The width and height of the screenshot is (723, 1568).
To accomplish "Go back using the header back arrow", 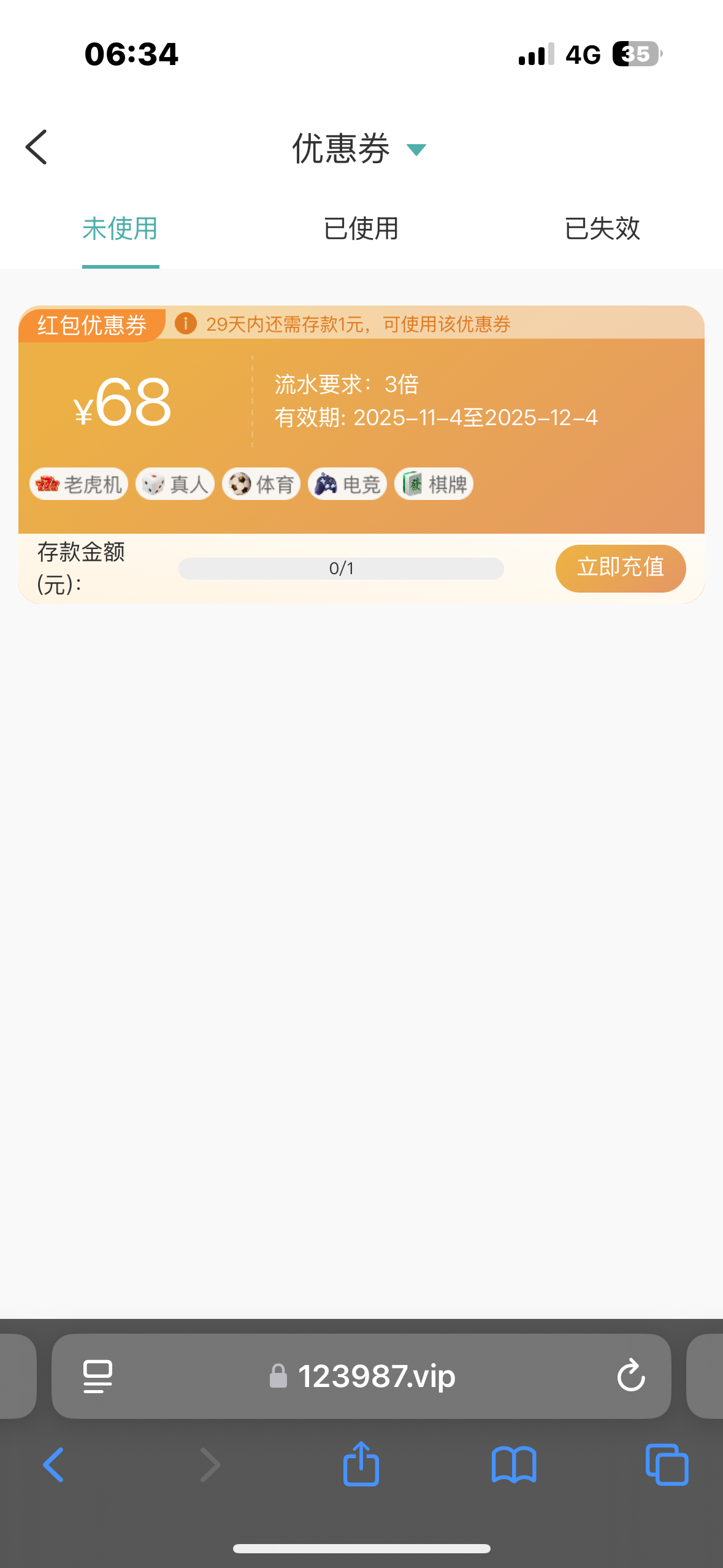I will pos(37,147).
